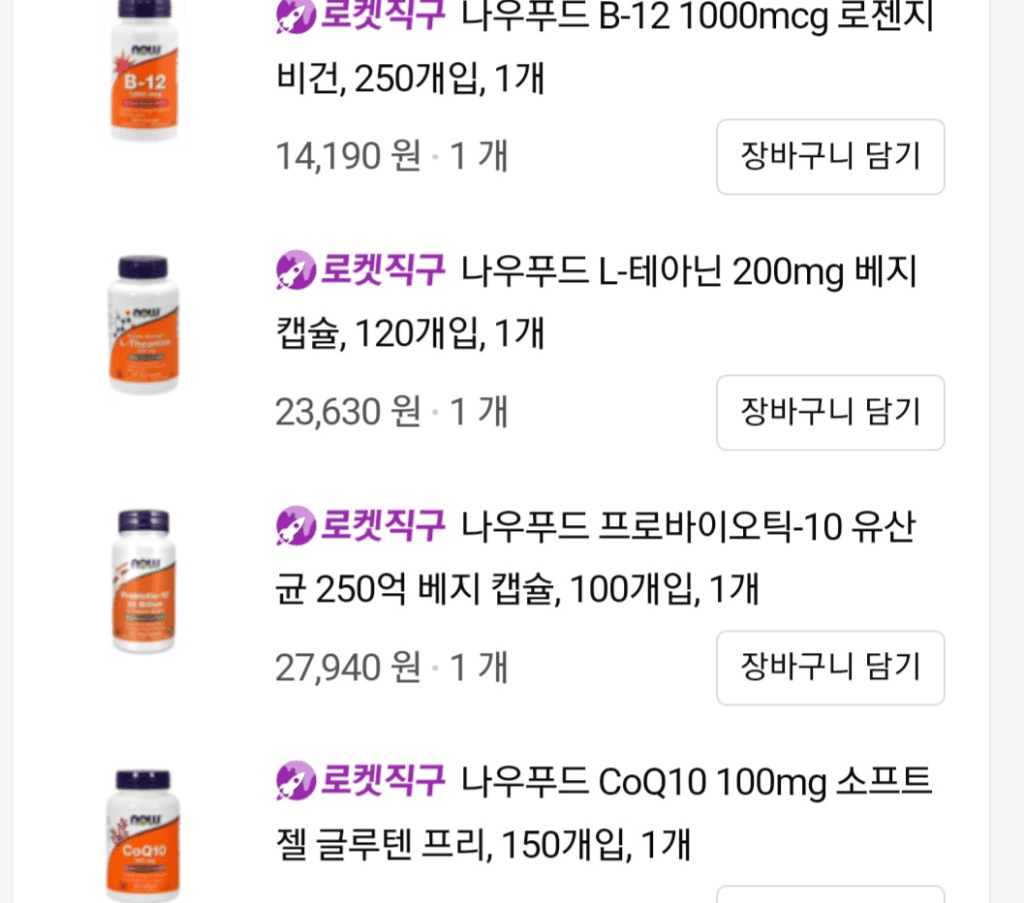
Task: Open the CoQ10 product image
Action: tap(143, 837)
